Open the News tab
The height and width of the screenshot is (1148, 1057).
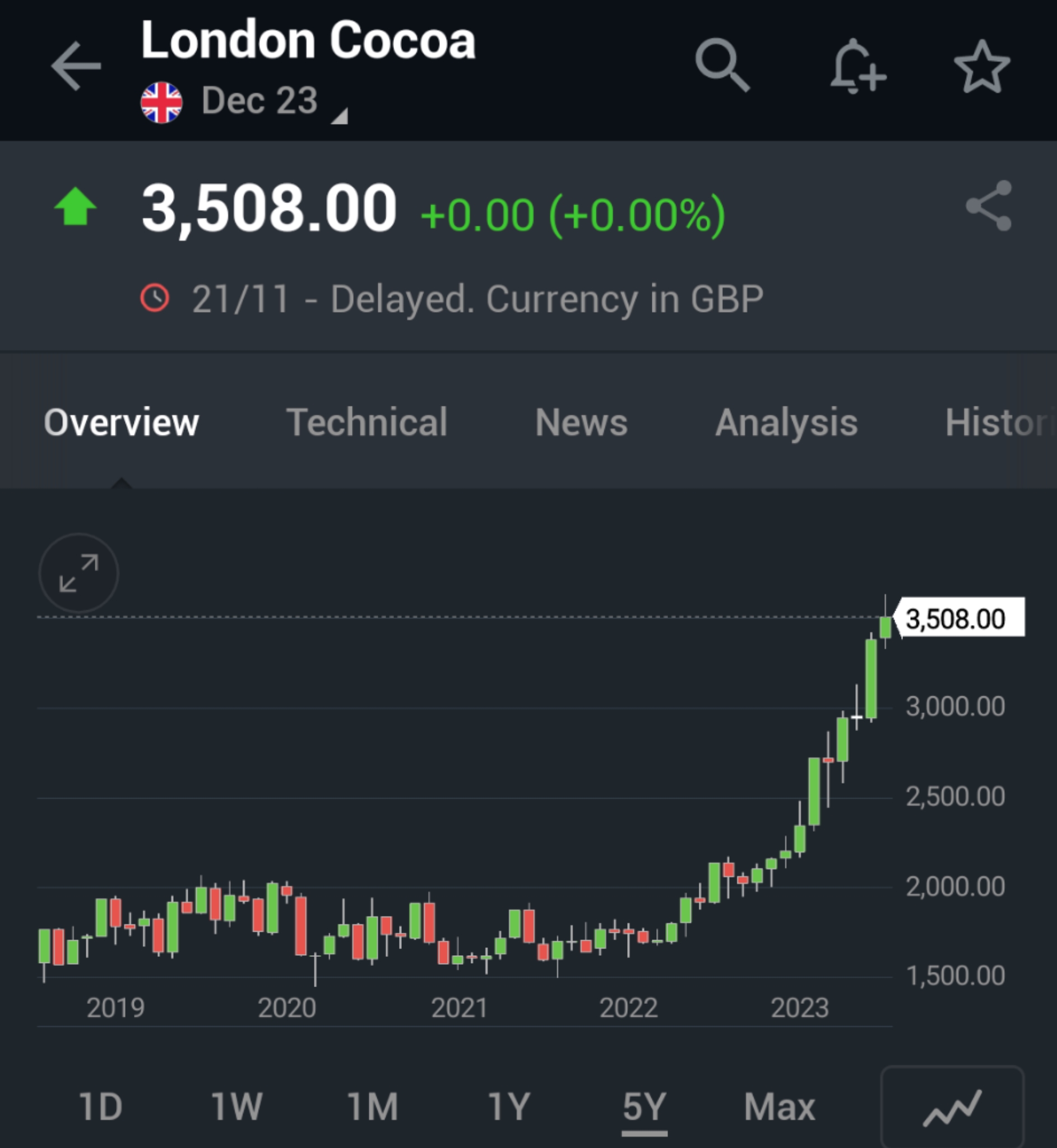pos(582,422)
